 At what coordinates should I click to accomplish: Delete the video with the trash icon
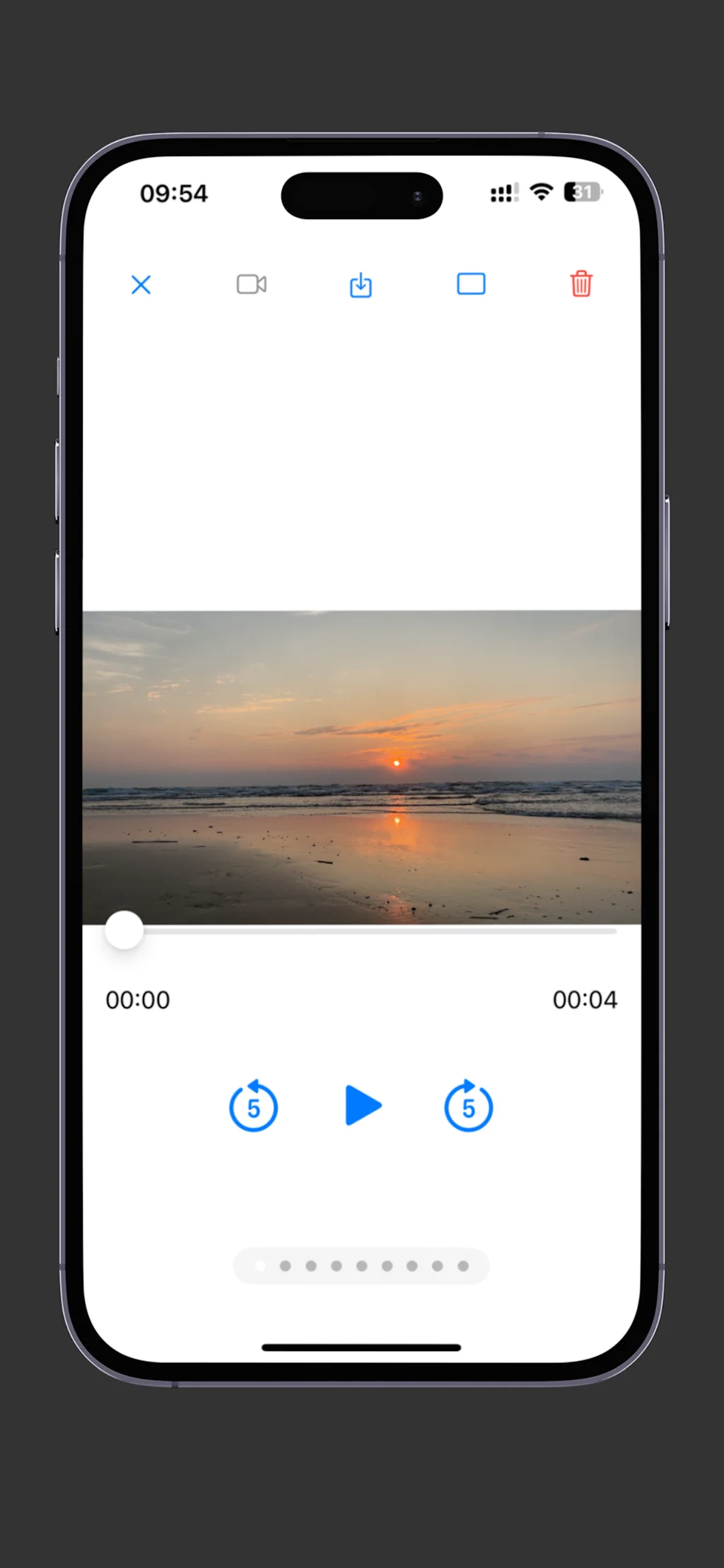[x=581, y=284]
